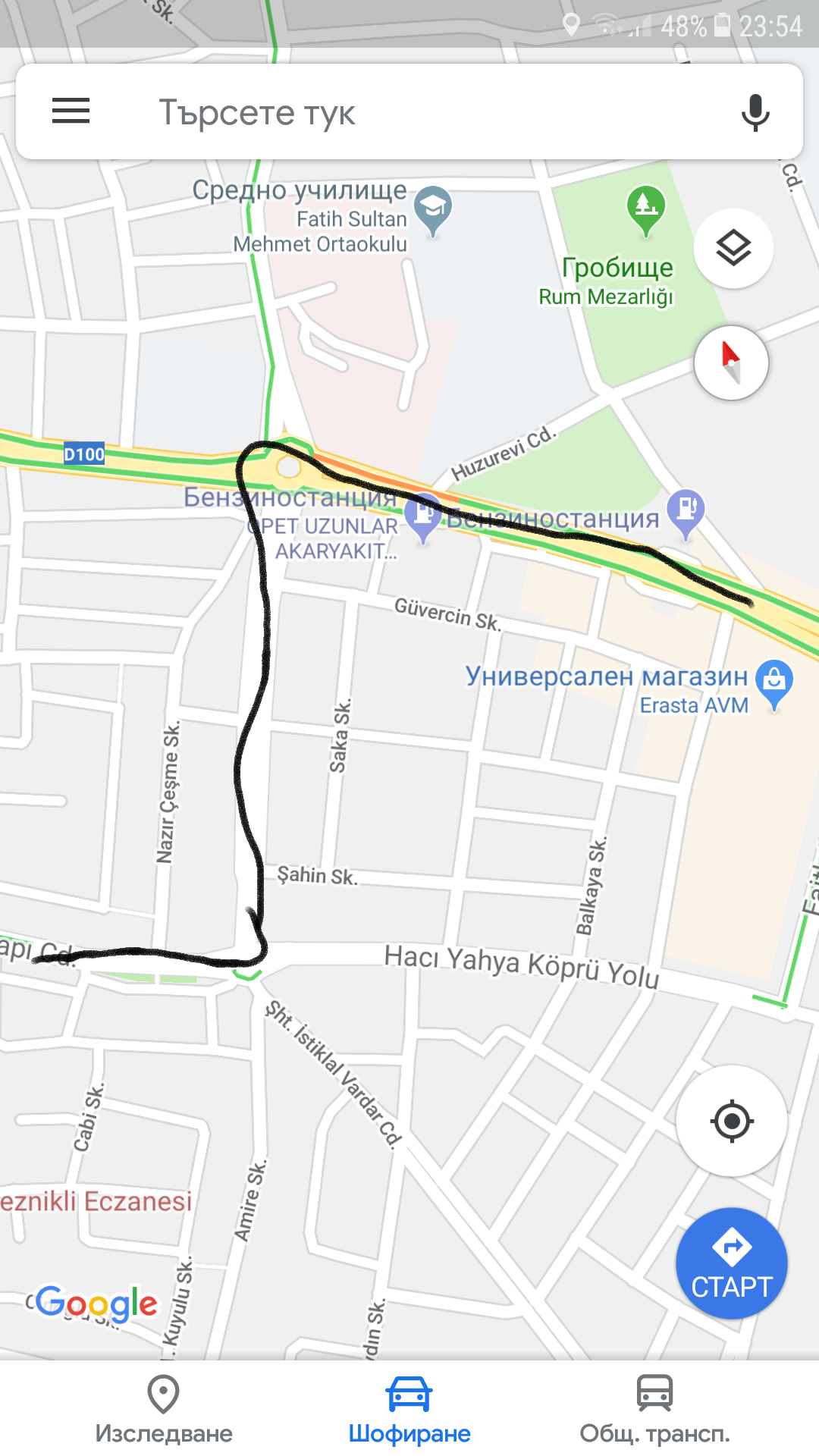819x1456 pixels.
Task: Tap the Erasta AVM shopping marker
Action: (x=774, y=682)
